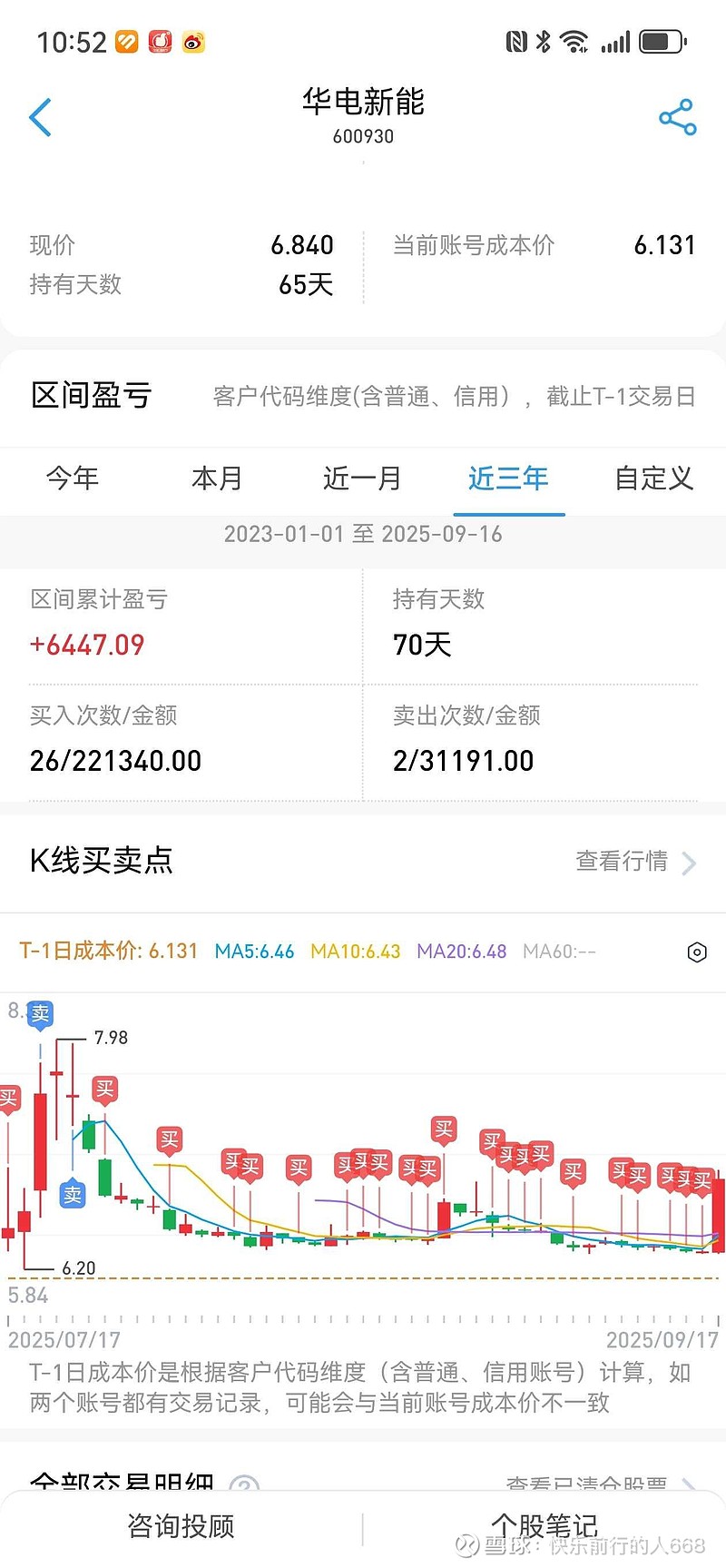Share this 华电新能 stock page
The image size is (726, 1568).
pos(677,118)
